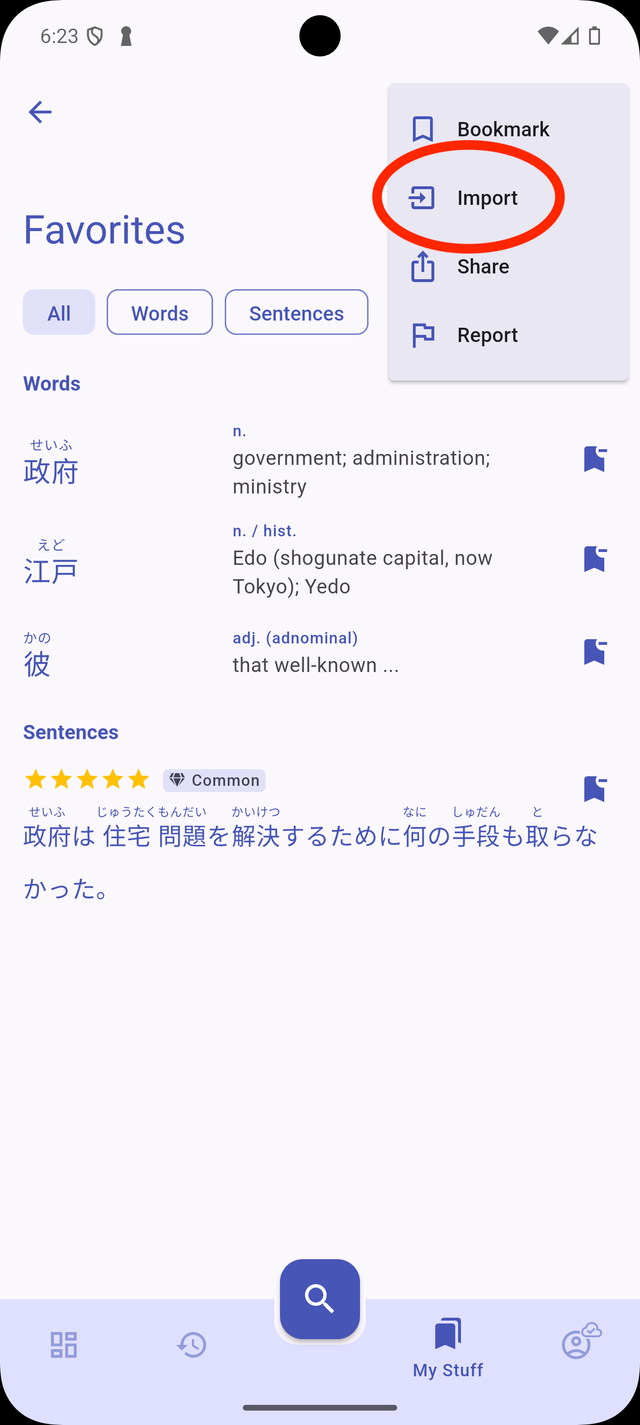Open the account profile tab
The height and width of the screenshot is (1425, 640).
pos(577,1345)
